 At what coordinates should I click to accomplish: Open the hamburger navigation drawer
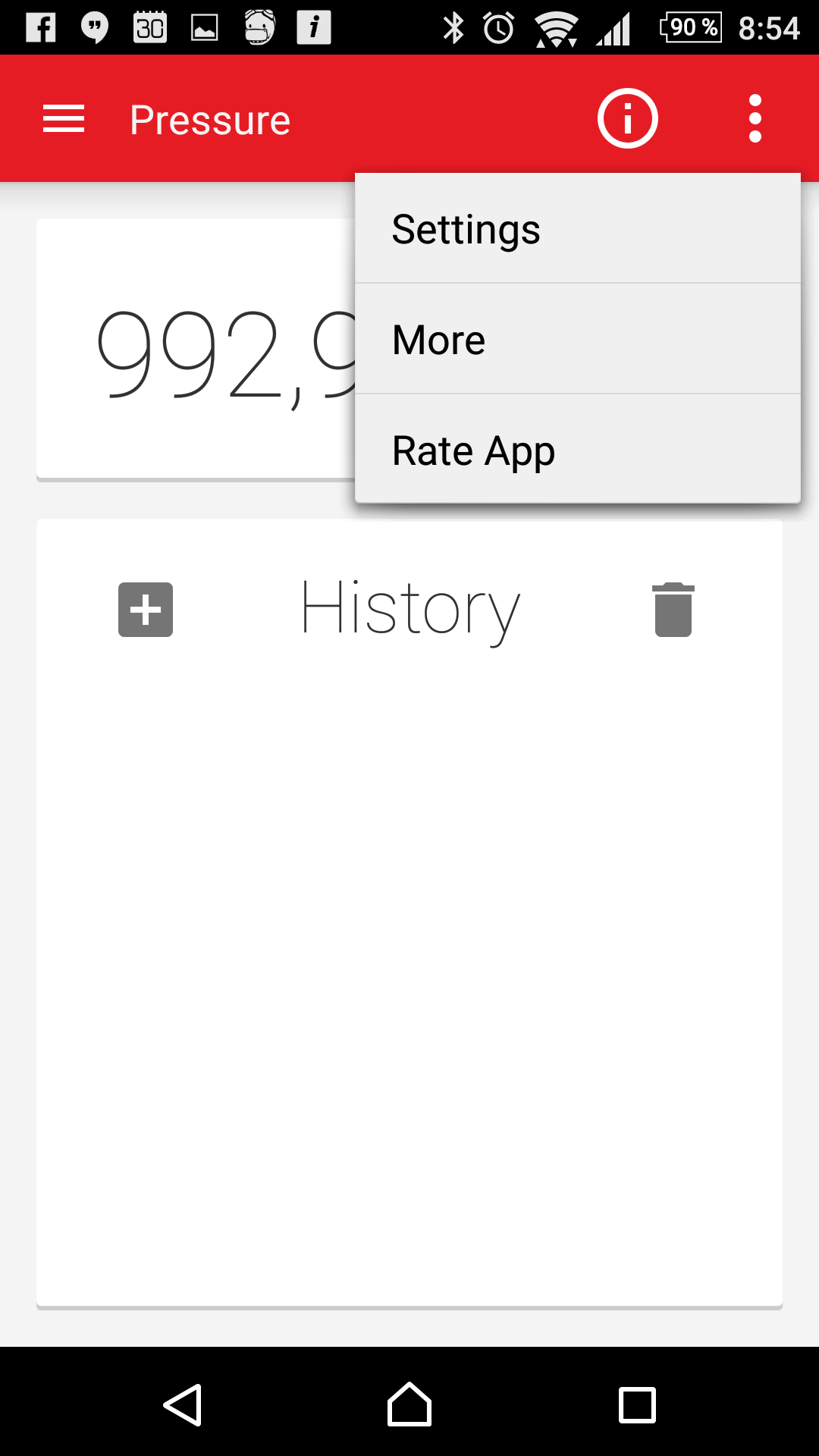tap(64, 119)
